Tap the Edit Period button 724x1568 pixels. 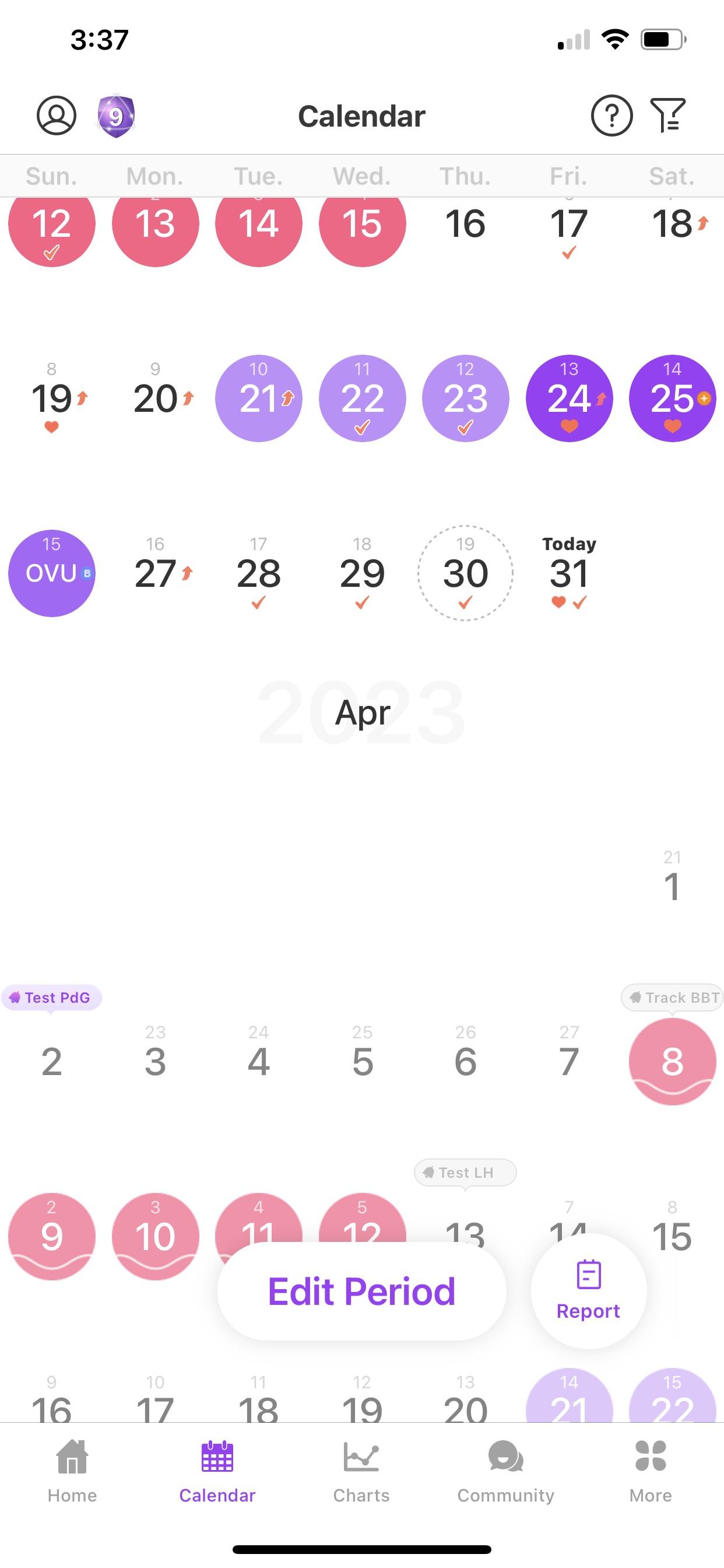coord(361,1291)
